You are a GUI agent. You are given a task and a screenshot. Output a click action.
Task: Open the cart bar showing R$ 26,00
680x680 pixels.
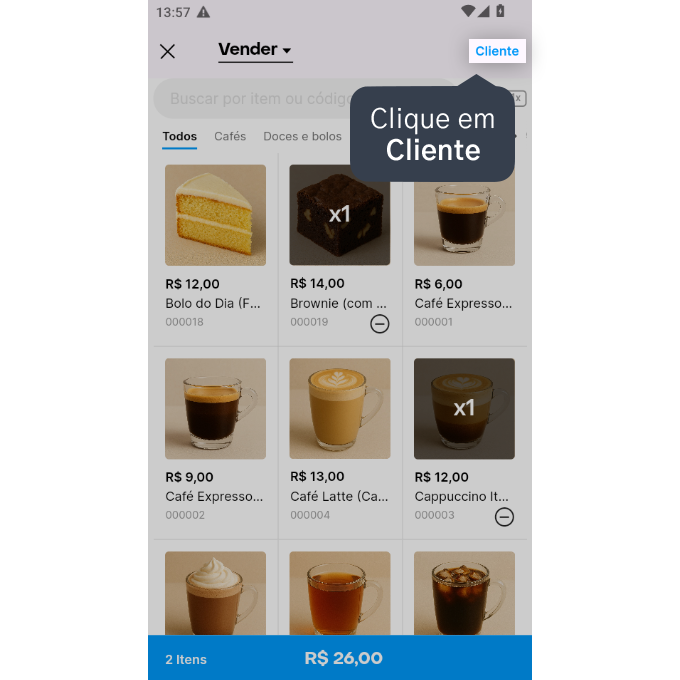(340, 658)
